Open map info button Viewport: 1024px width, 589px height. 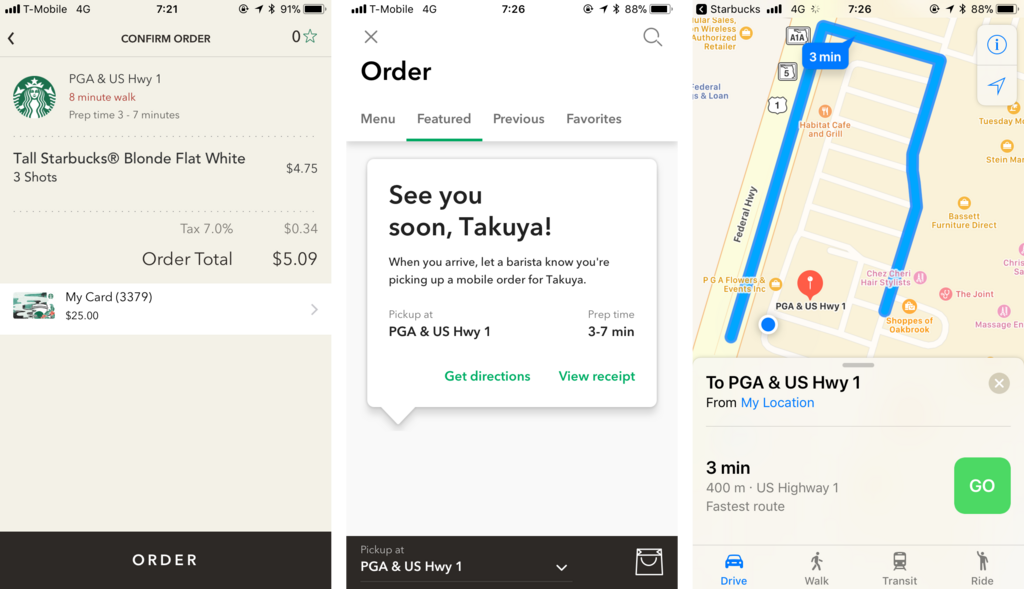click(x=997, y=45)
